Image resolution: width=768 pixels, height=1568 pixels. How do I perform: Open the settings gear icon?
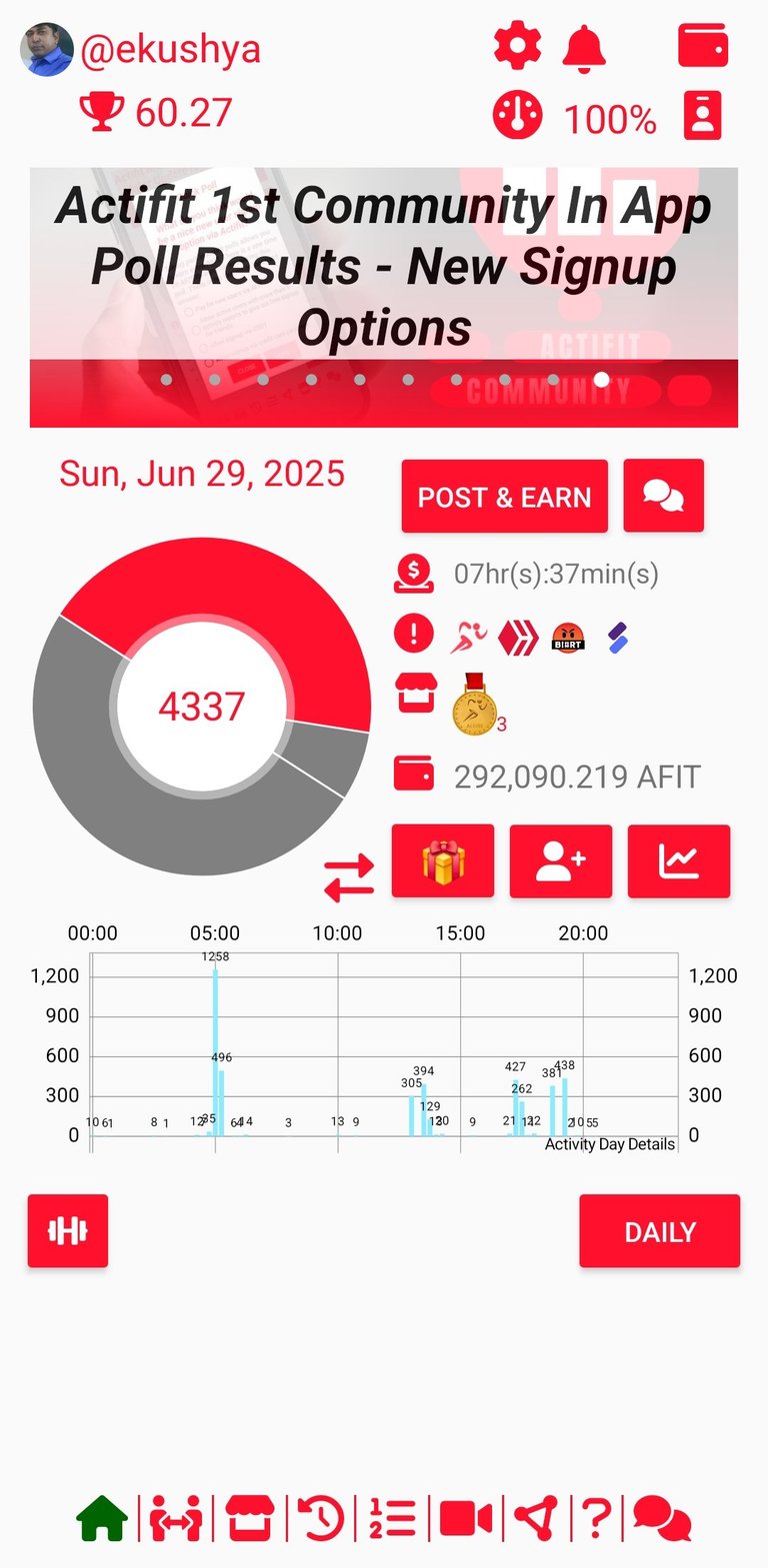[x=517, y=47]
